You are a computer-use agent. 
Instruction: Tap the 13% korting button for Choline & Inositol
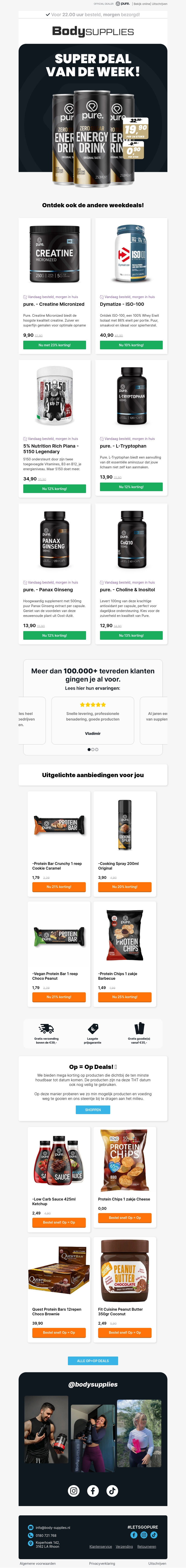(x=131, y=636)
